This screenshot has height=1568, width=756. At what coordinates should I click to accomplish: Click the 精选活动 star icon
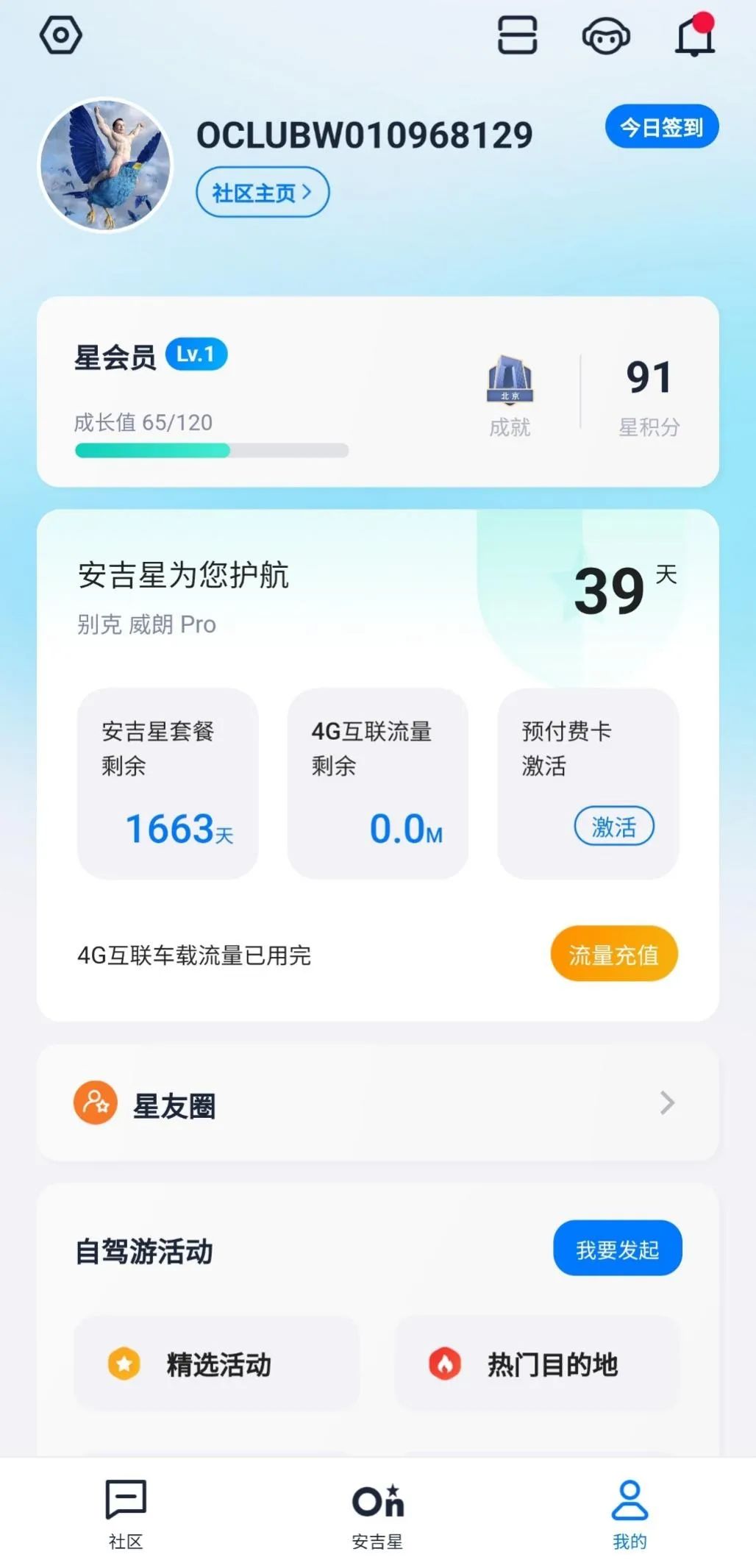click(x=126, y=1366)
